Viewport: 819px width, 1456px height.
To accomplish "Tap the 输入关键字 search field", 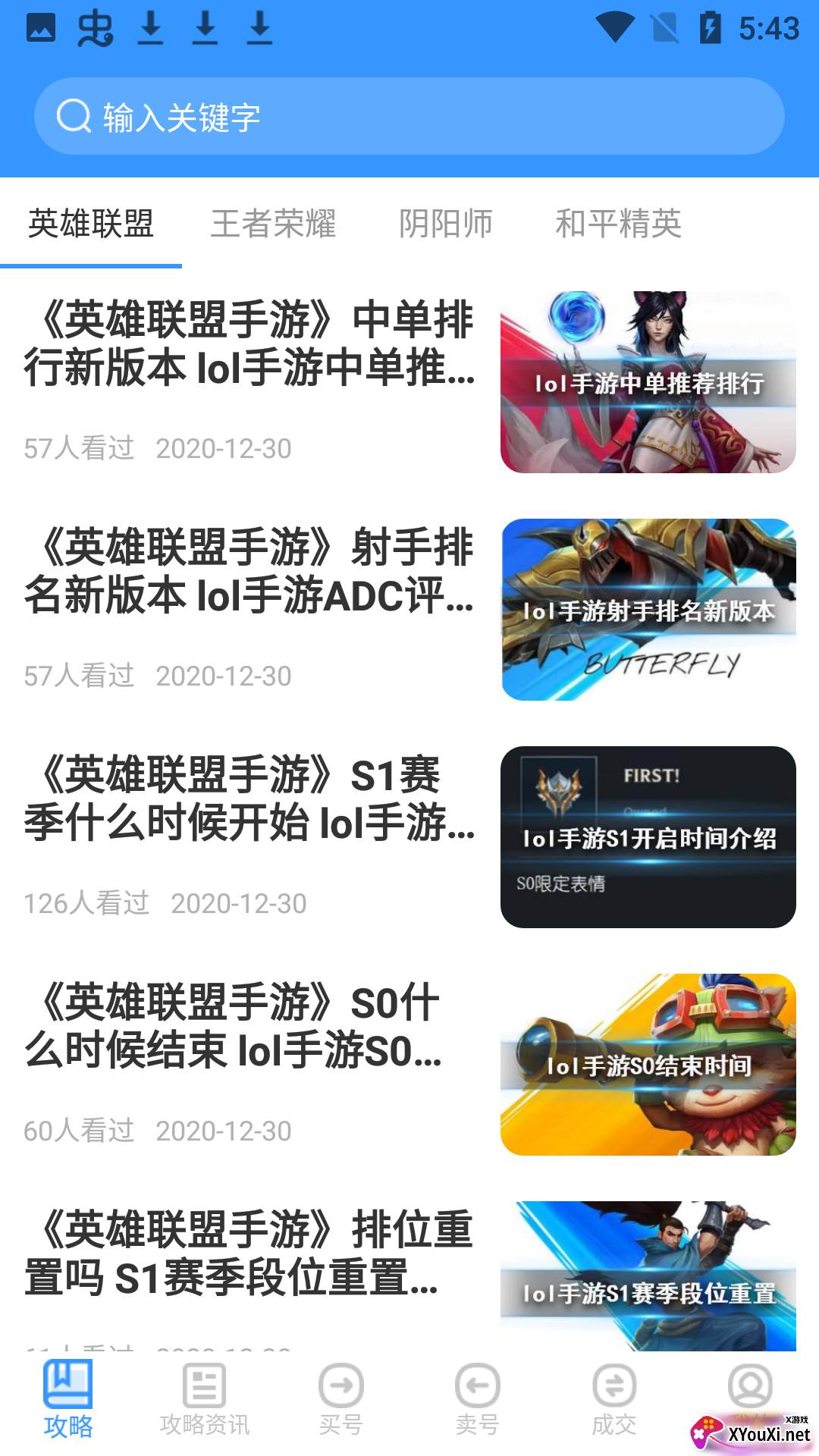I will click(409, 117).
